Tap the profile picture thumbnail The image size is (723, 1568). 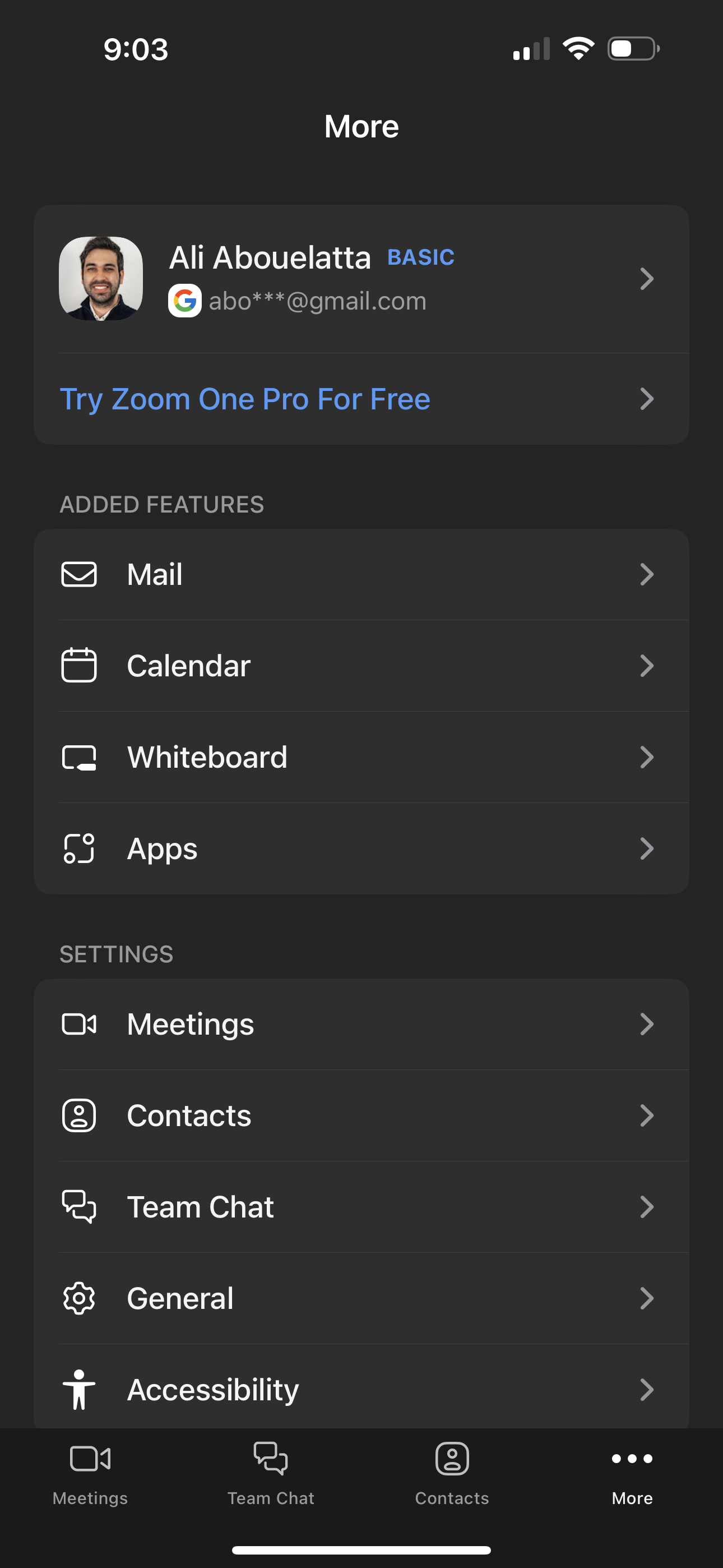(x=101, y=278)
